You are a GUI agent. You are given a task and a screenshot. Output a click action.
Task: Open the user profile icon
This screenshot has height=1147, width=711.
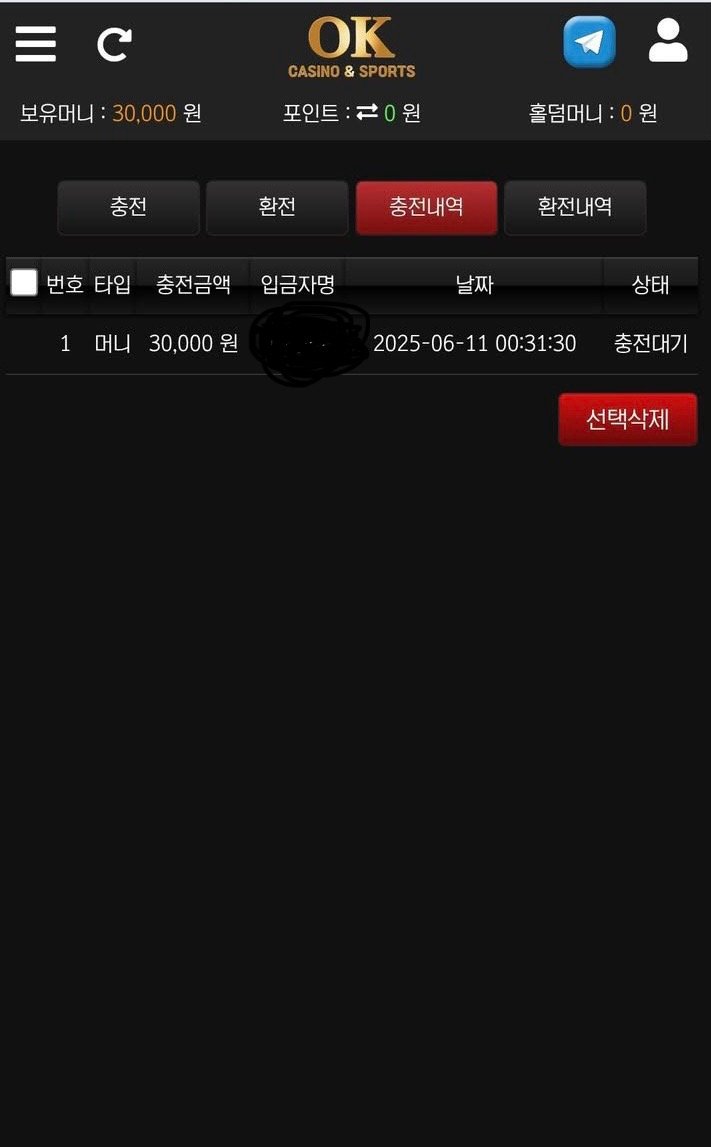click(668, 41)
